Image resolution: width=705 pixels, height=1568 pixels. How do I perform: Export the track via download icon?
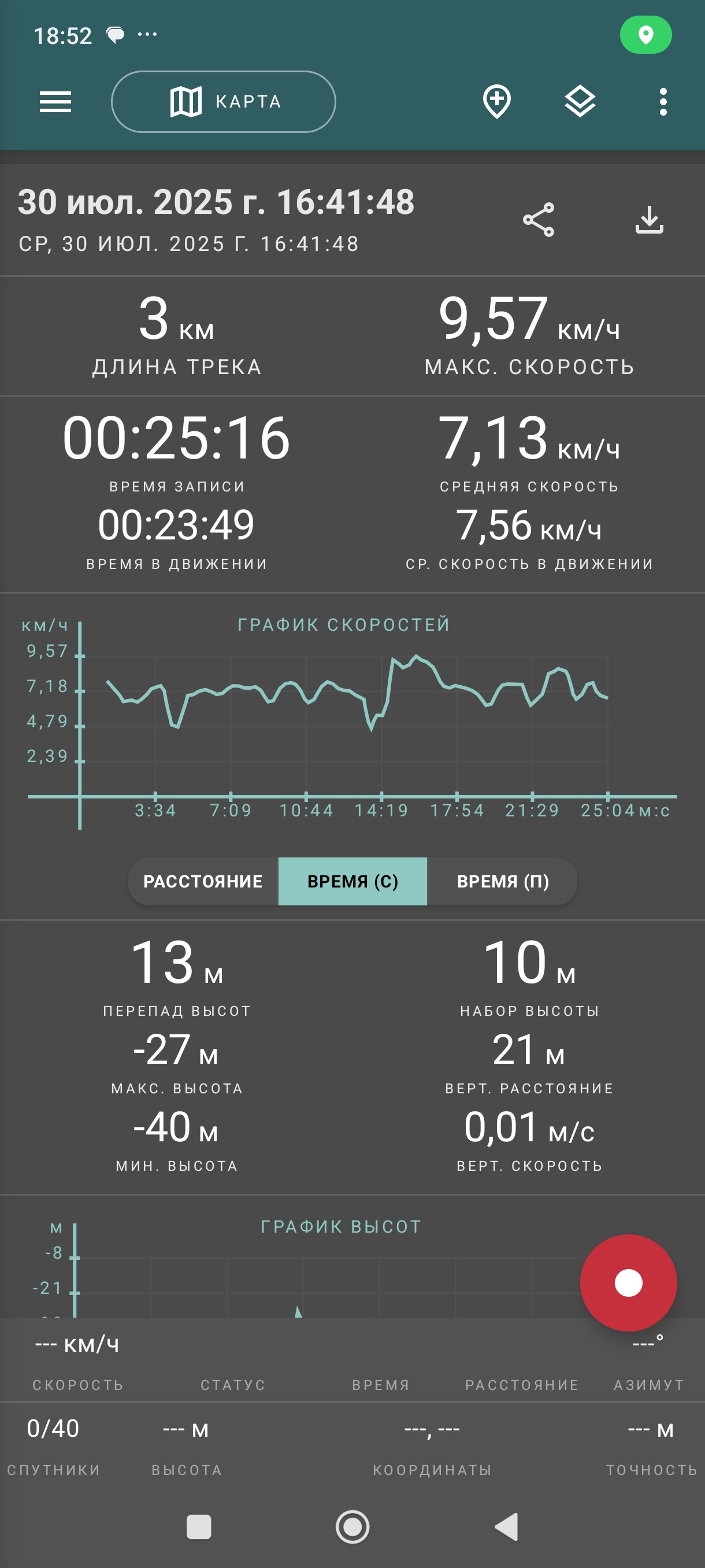point(649,220)
